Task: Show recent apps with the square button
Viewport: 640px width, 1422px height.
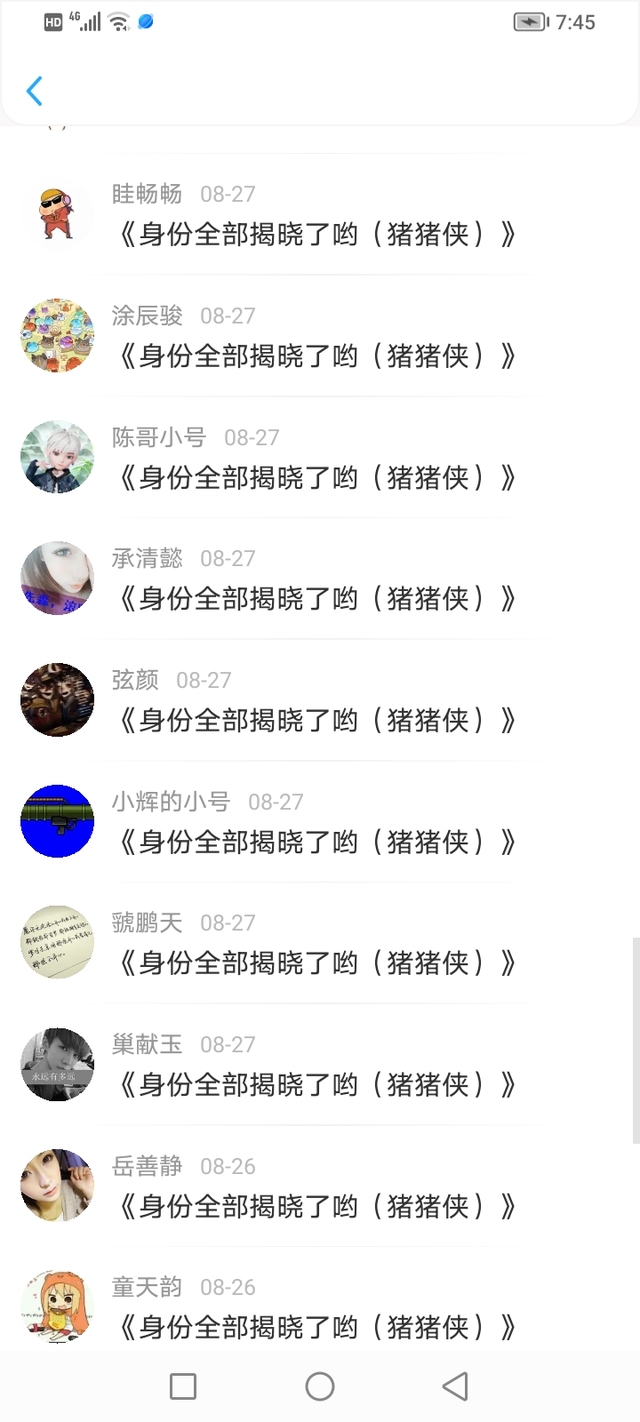Action: point(183,1386)
